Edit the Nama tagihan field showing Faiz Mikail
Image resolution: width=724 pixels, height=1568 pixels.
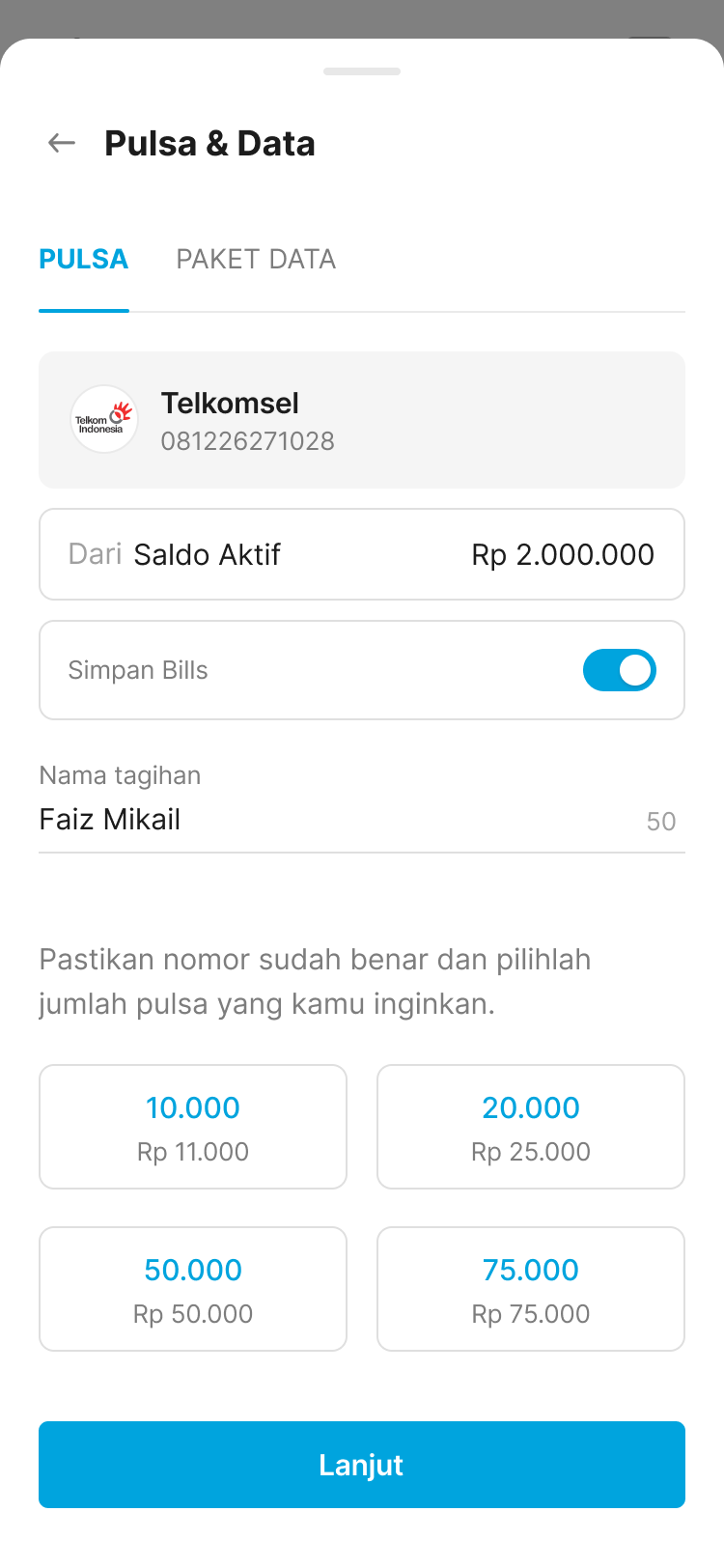(109, 819)
